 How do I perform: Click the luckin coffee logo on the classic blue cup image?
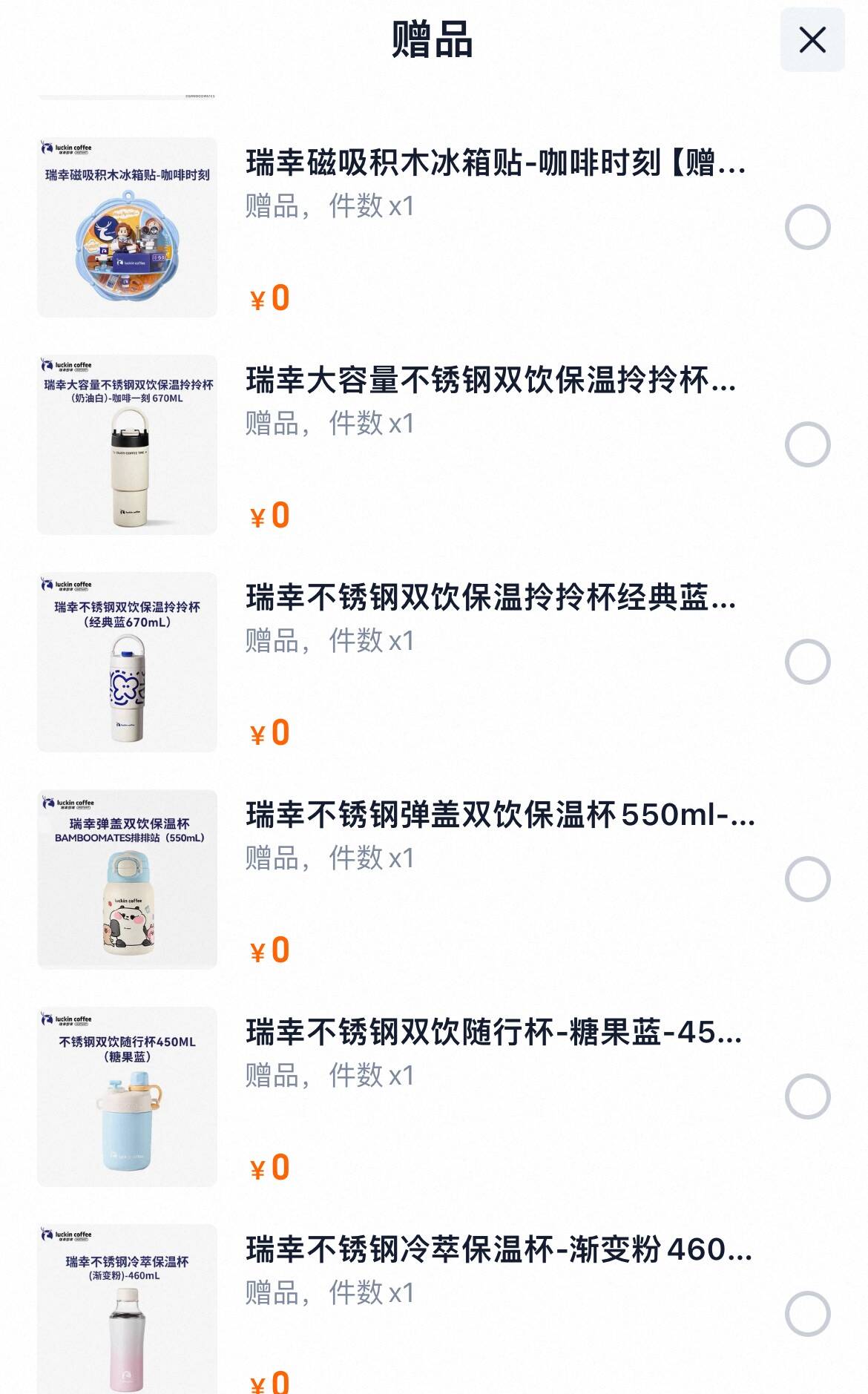[x=67, y=585]
